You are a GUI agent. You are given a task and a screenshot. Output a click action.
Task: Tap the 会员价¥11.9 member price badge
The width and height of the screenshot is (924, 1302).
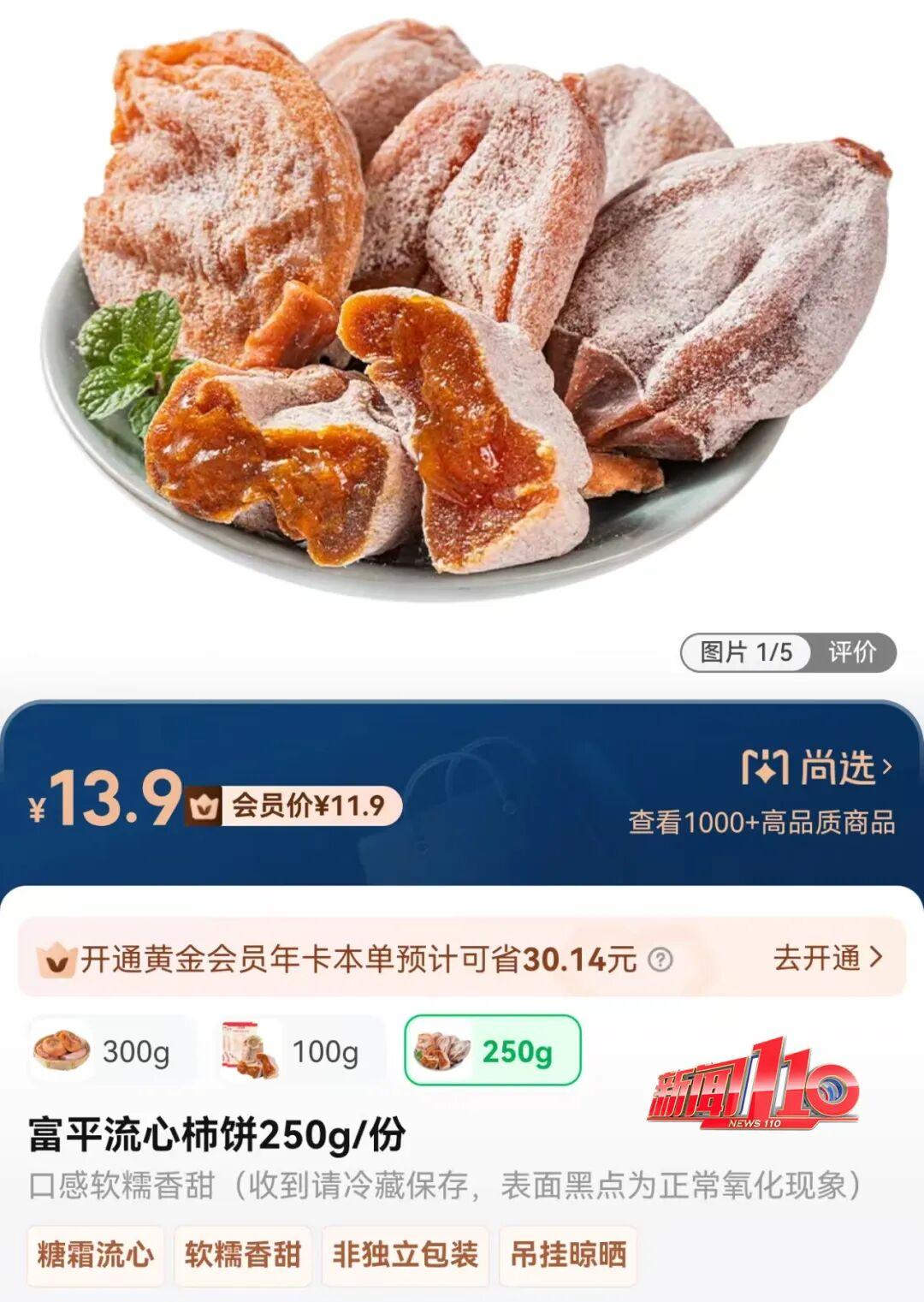point(295,806)
